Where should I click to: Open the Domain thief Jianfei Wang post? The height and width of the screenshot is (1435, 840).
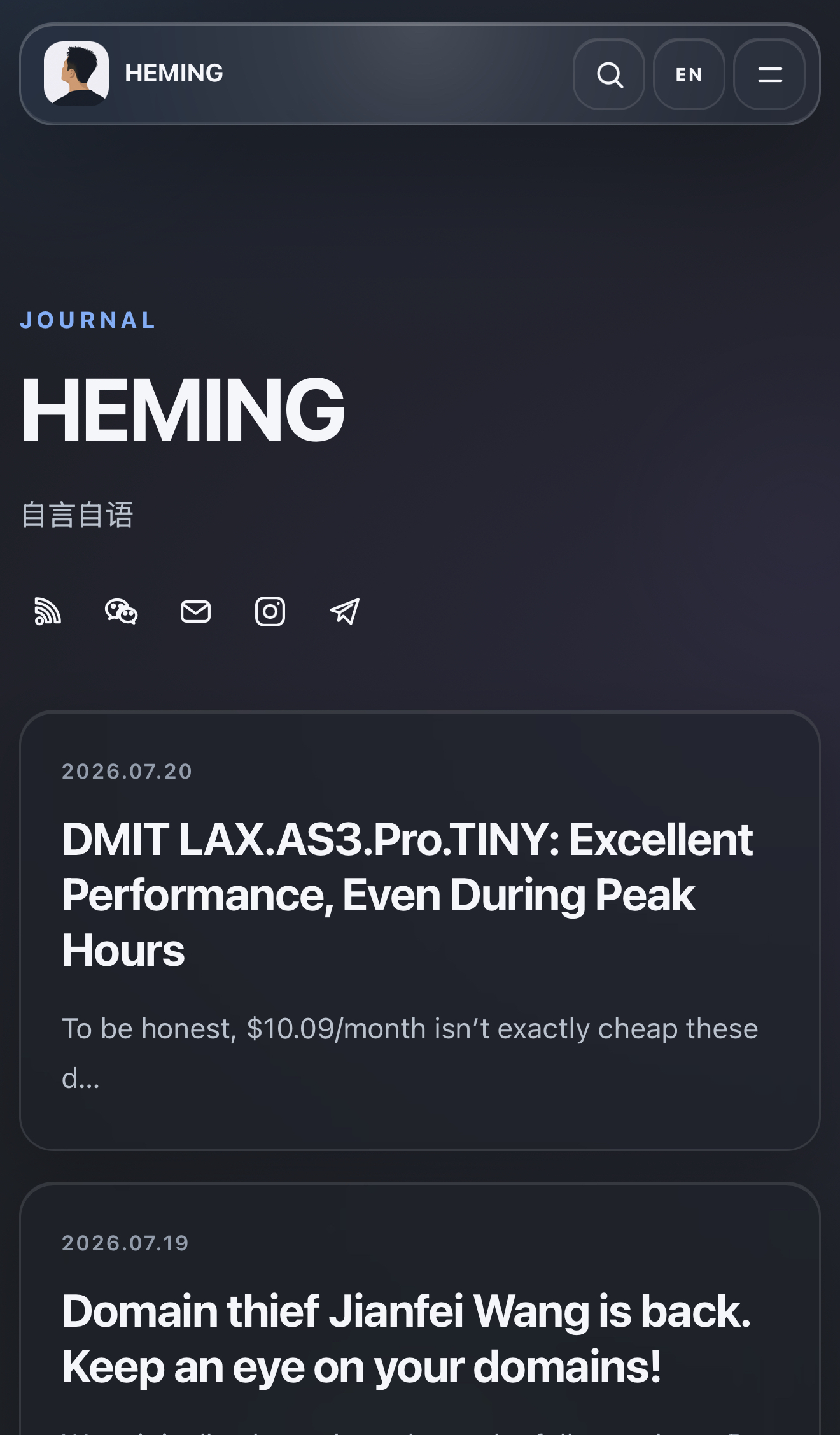[x=406, y=1339]
